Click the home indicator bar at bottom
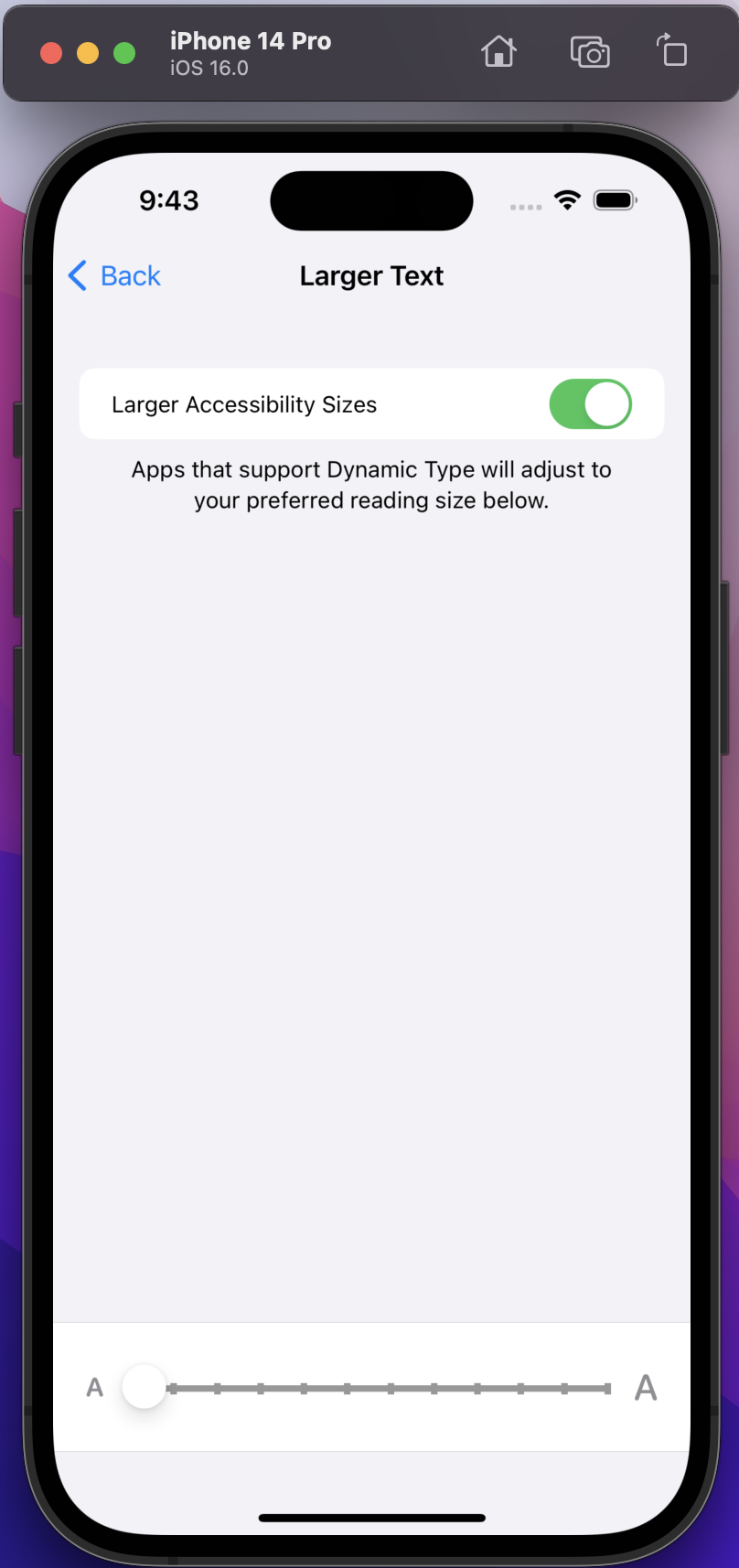The width and height of the screenshot is (739, 1568). point(371,1517)
